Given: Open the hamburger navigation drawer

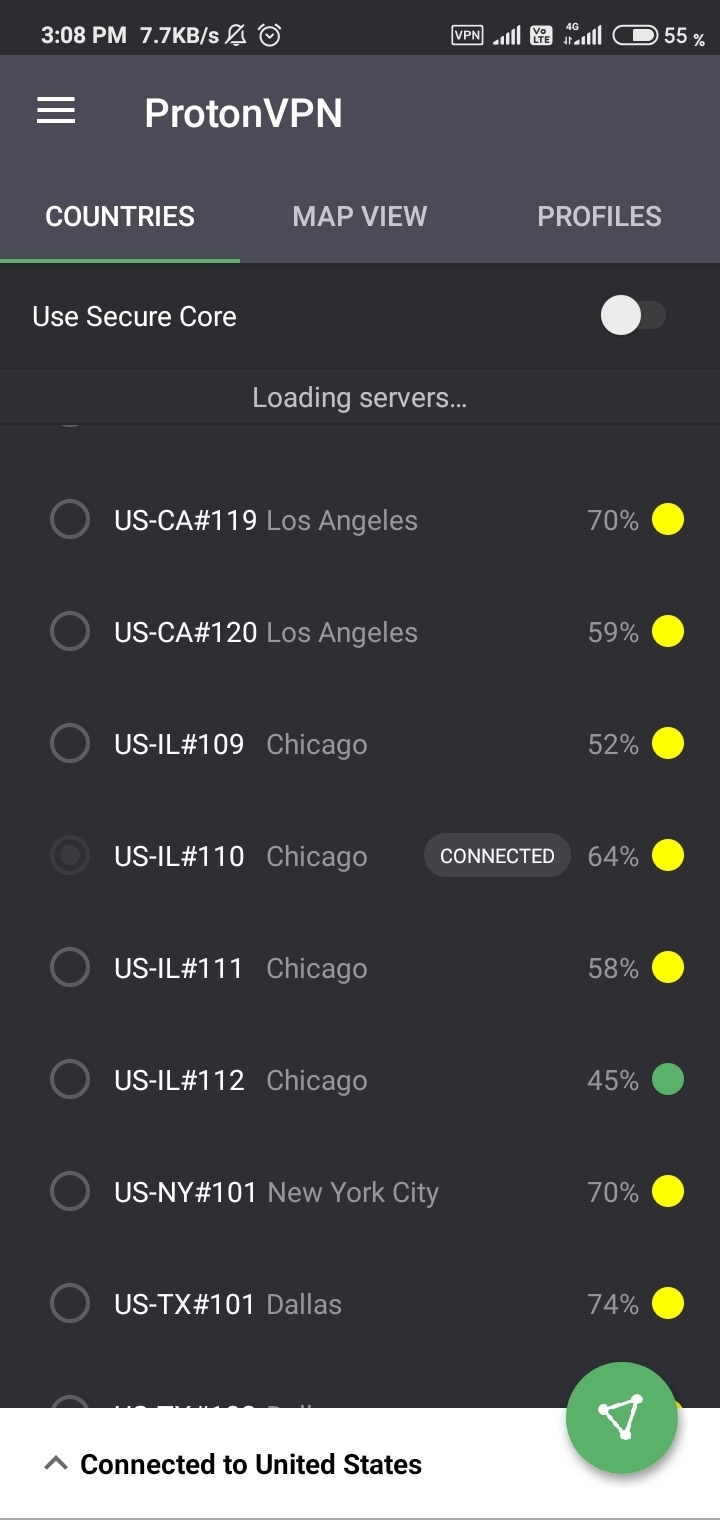Looking at the screenshot, I should point(56,111).
